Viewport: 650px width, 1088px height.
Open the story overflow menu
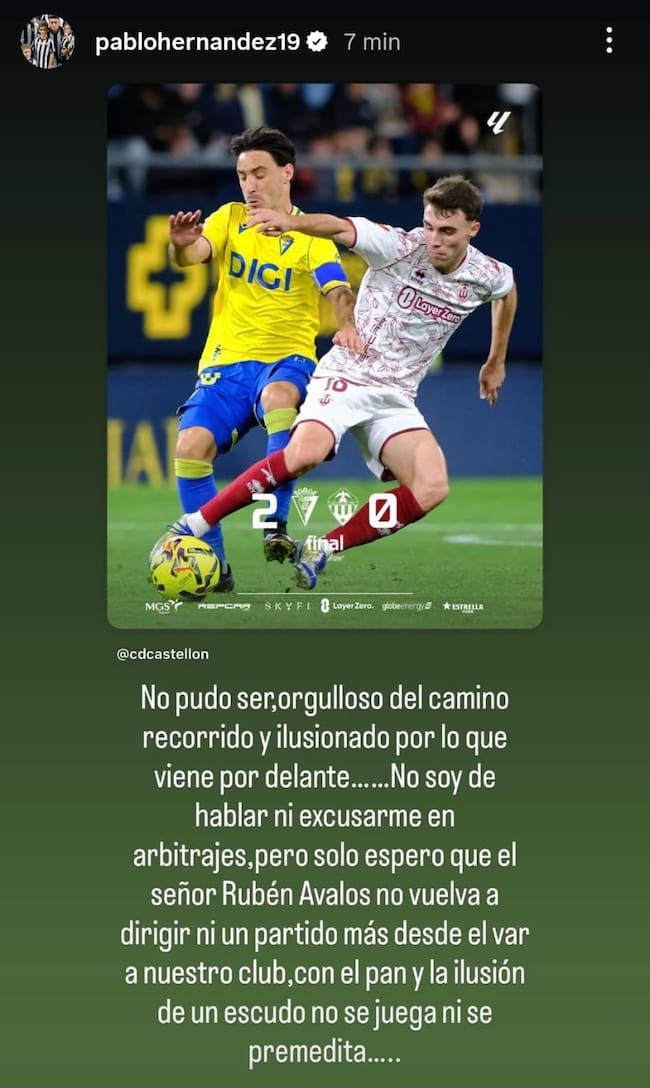[609, 41]
